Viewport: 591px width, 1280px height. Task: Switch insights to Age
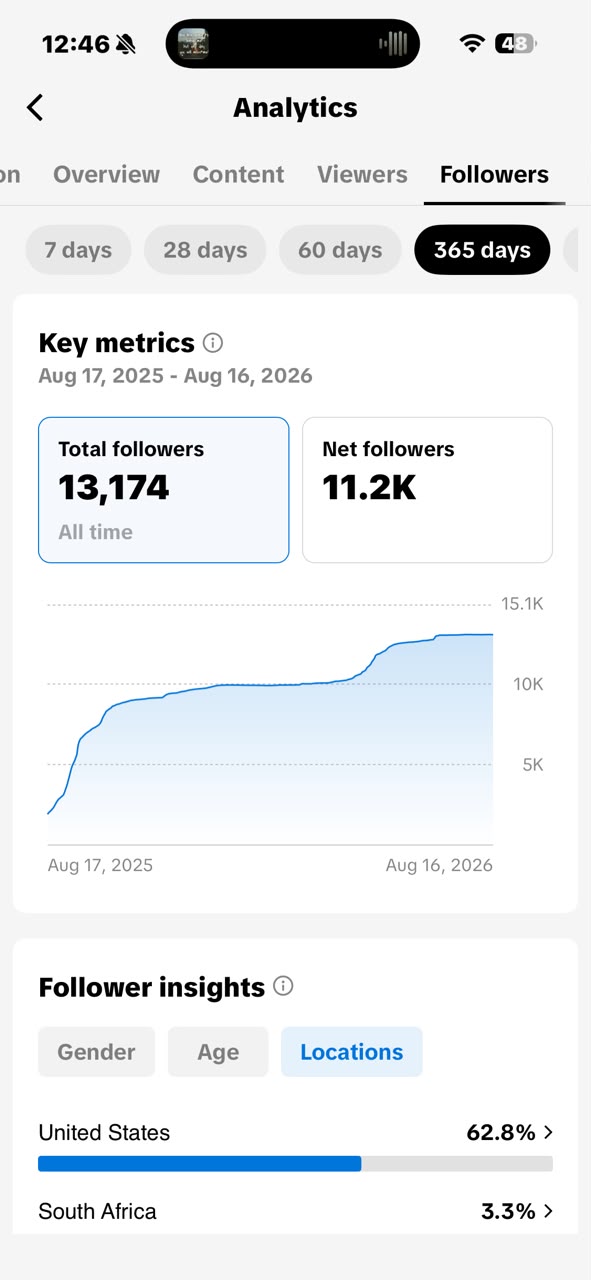click(218, 1052)
